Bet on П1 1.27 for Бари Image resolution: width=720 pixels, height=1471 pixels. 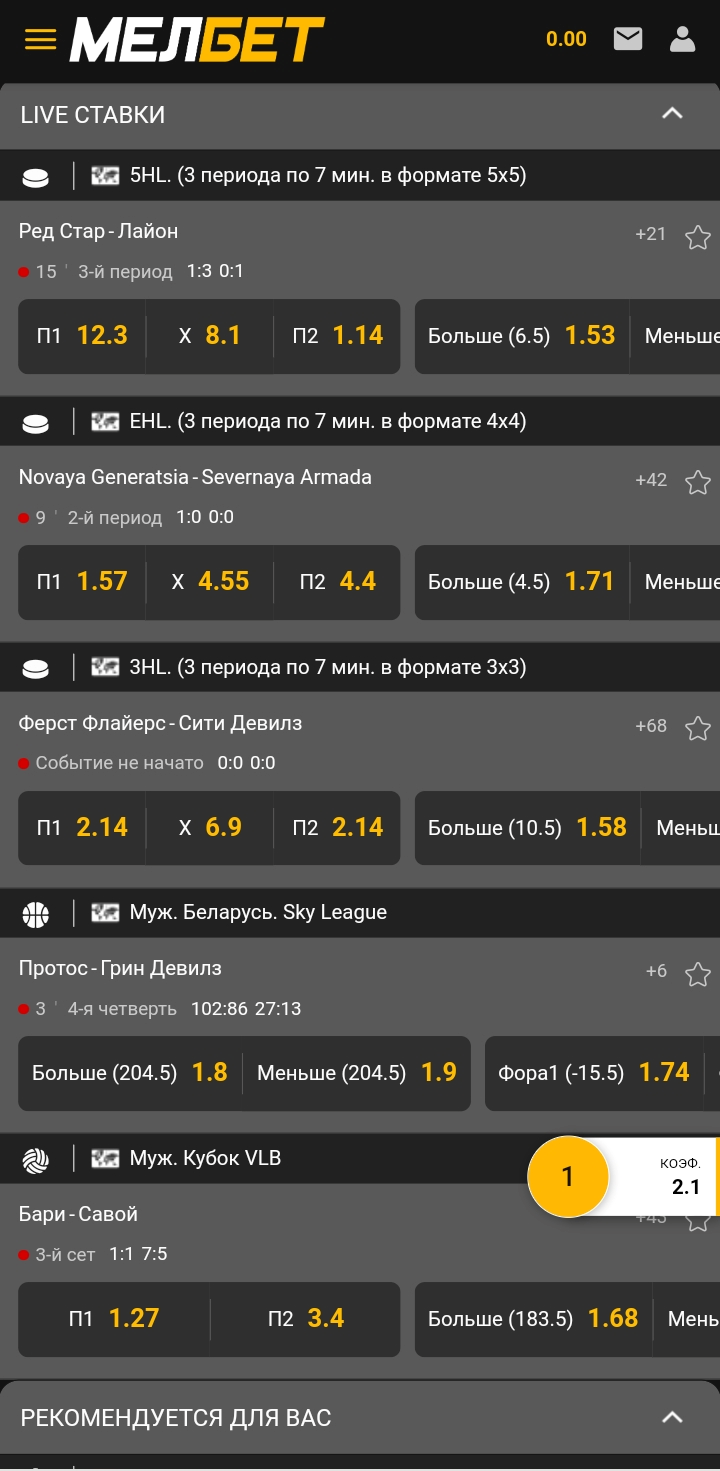tap(114, 1319)
